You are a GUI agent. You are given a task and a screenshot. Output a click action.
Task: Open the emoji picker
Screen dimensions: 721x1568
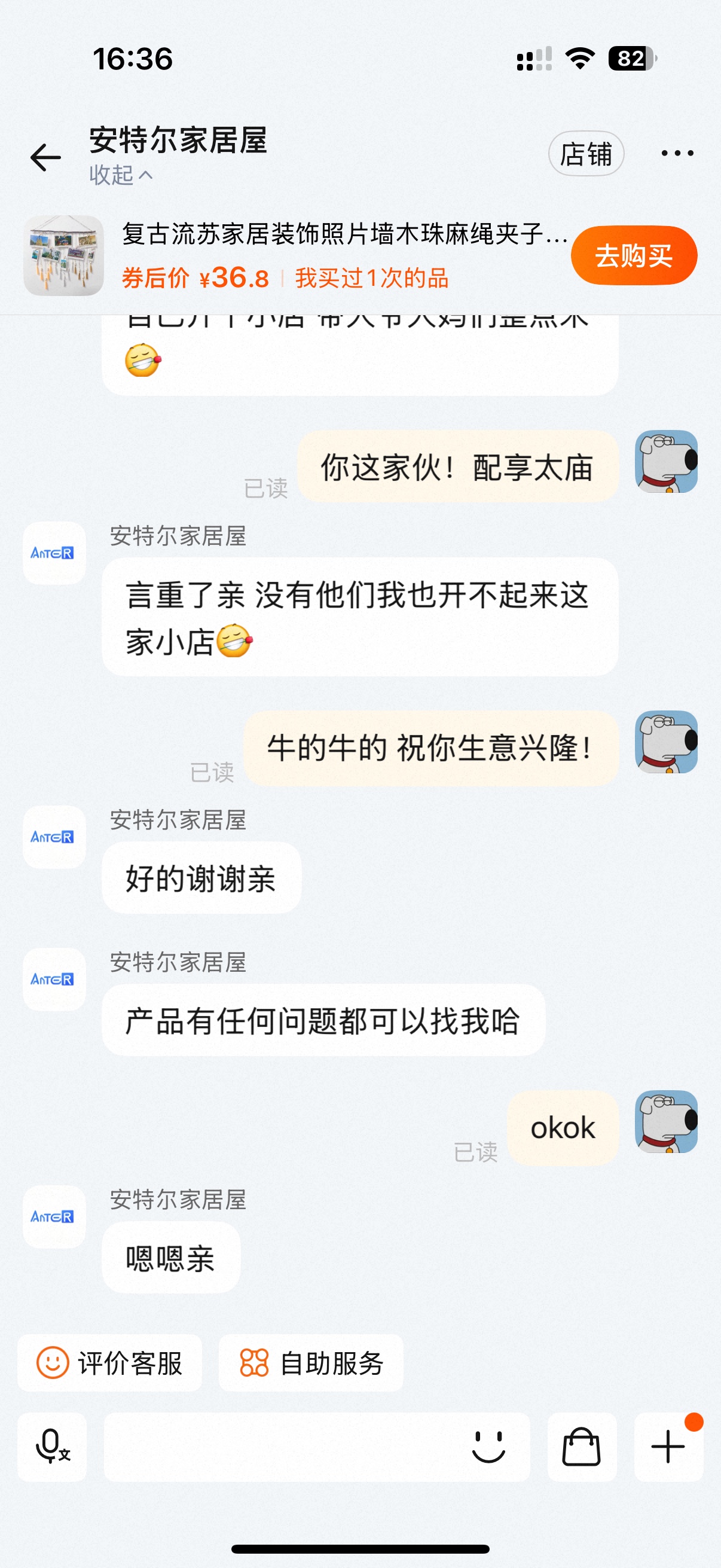point(488,1447)
